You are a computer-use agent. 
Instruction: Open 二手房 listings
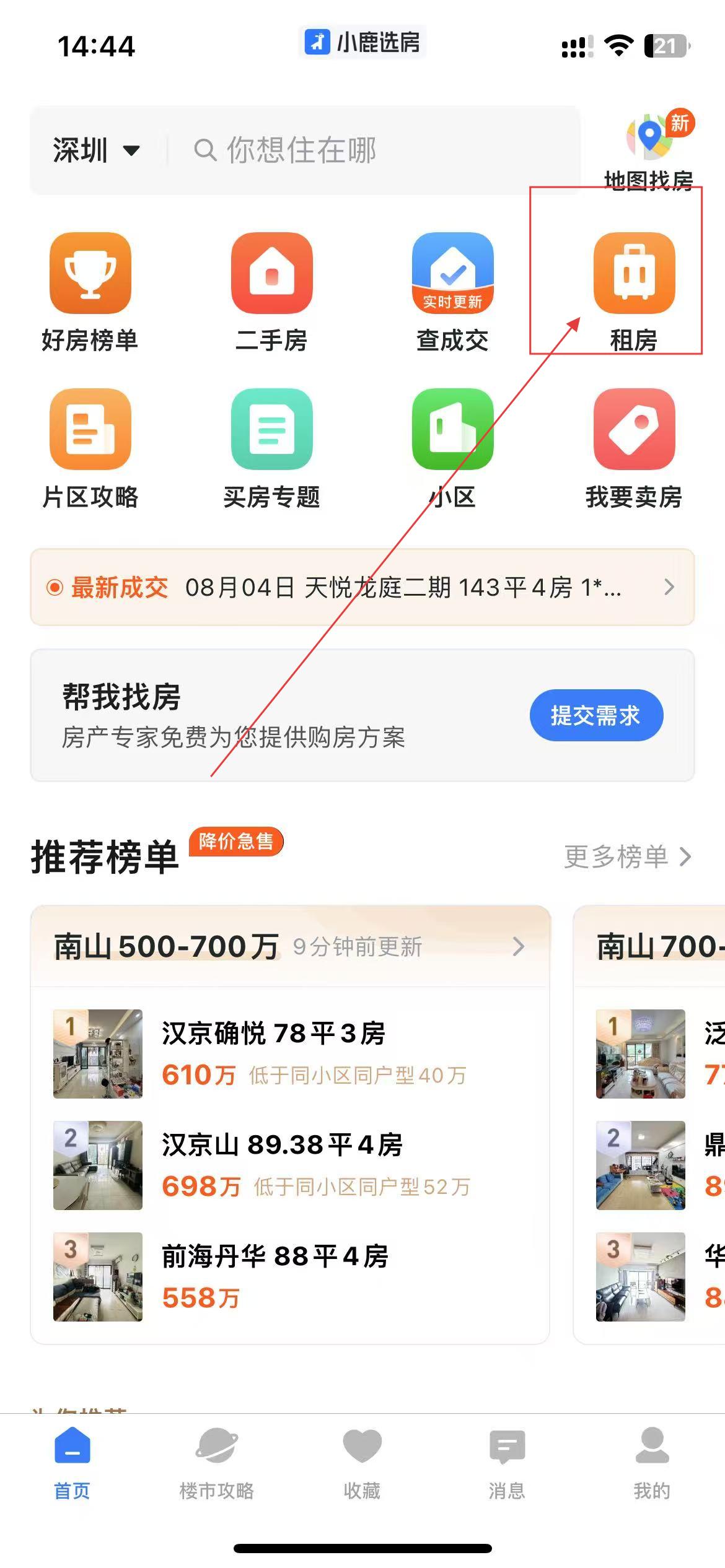click(x=271, y=292)
